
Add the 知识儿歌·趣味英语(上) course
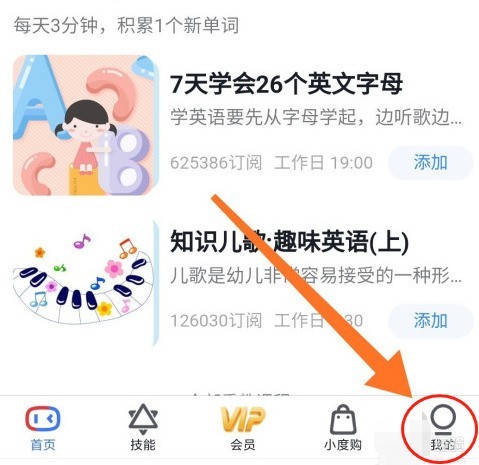coord(430,321)
